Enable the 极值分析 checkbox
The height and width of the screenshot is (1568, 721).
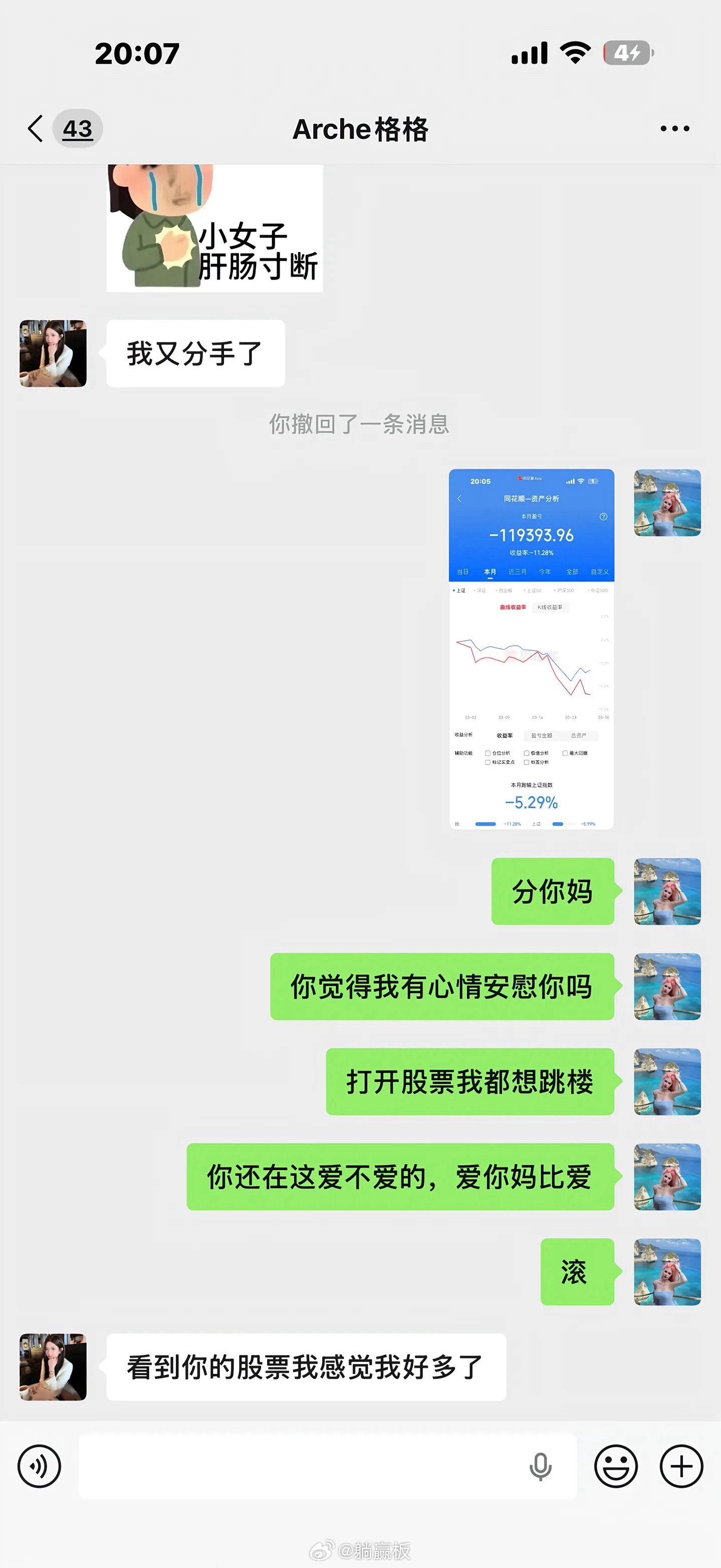[527, 753]
